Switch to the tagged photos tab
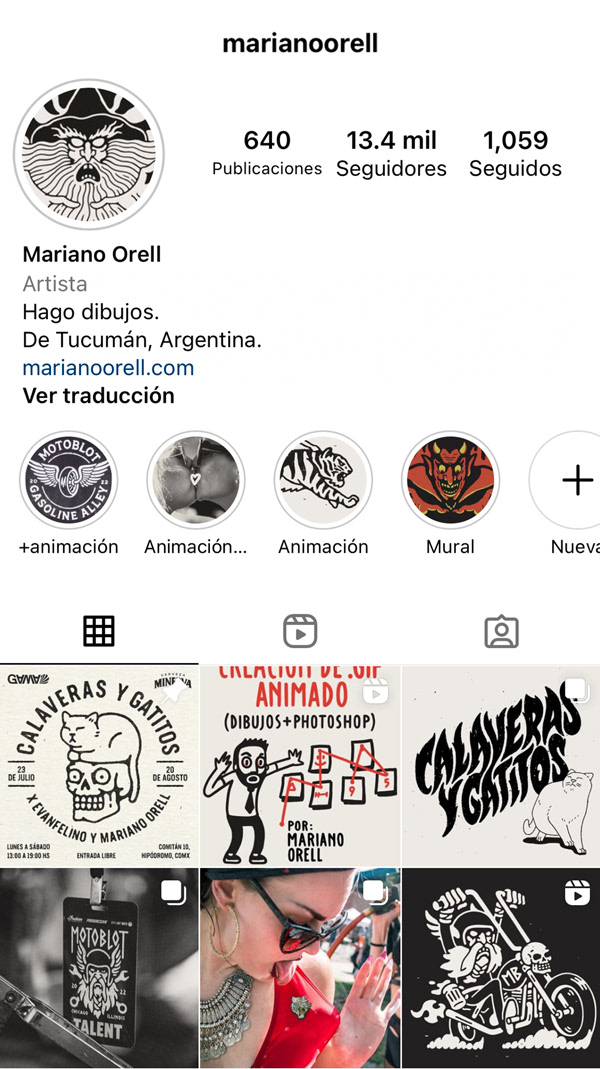Image resolution: width=600 pixels, height=1069 pixels. coord(500,630)
